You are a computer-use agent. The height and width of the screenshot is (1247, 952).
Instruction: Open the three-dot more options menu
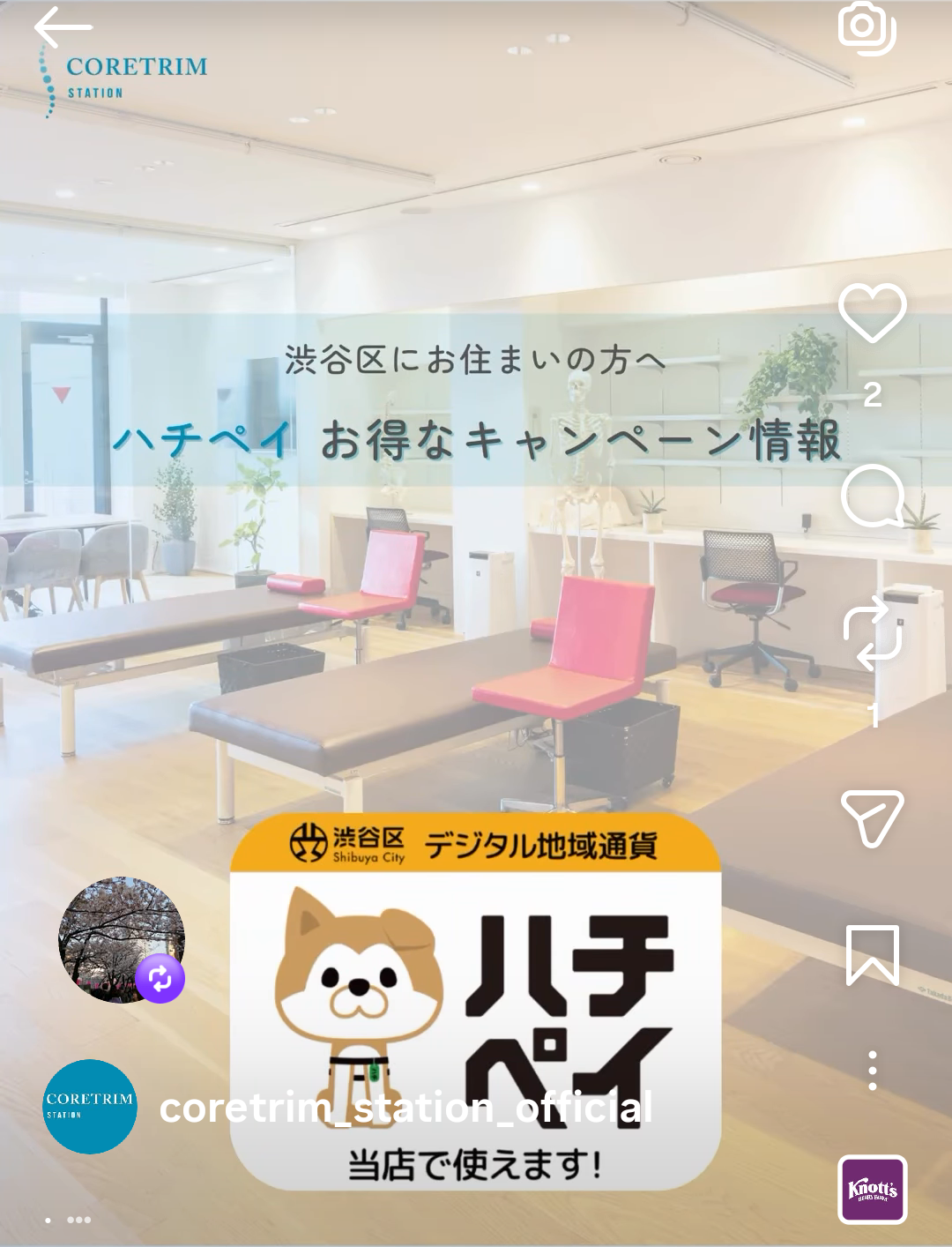(872, 1071)
